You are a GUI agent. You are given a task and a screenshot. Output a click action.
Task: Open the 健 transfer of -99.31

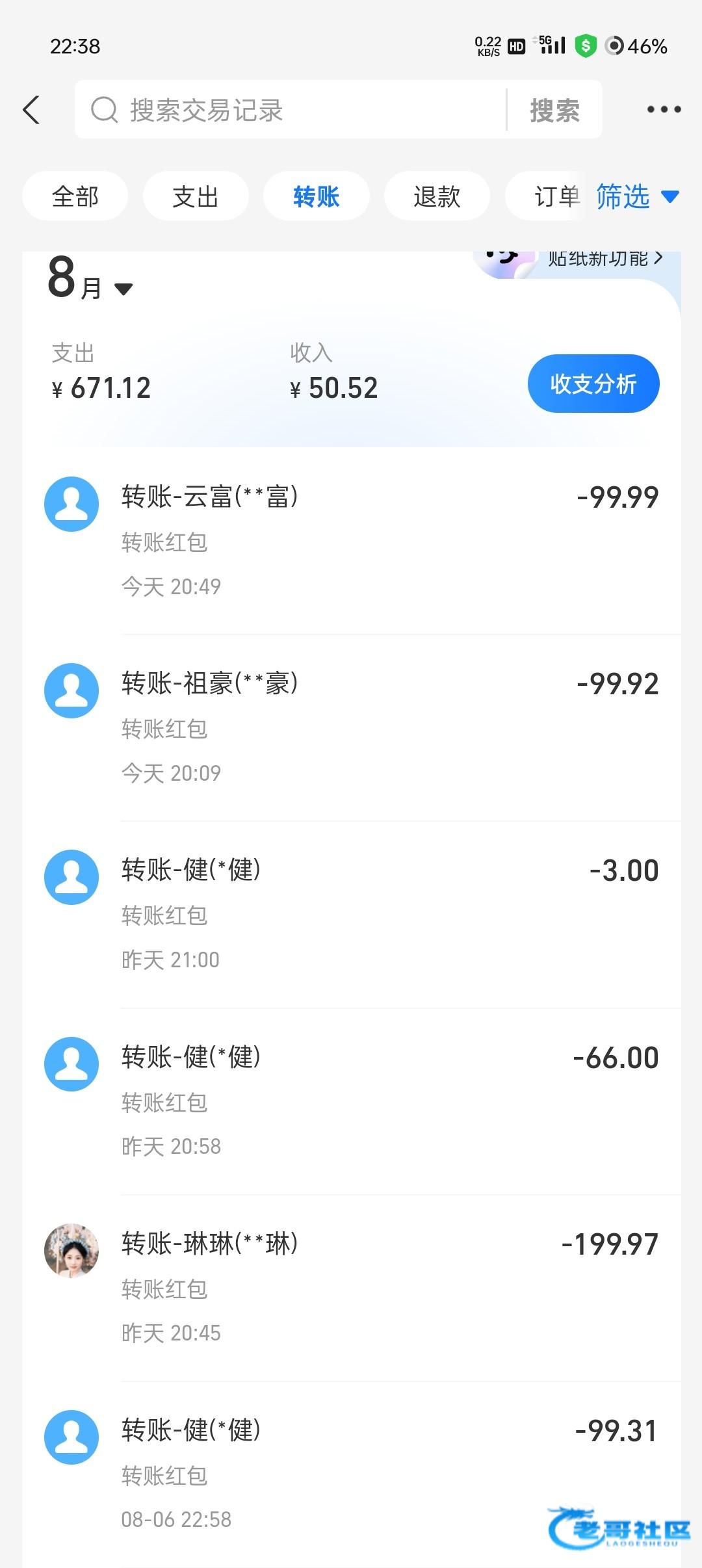pos(351,1474)
